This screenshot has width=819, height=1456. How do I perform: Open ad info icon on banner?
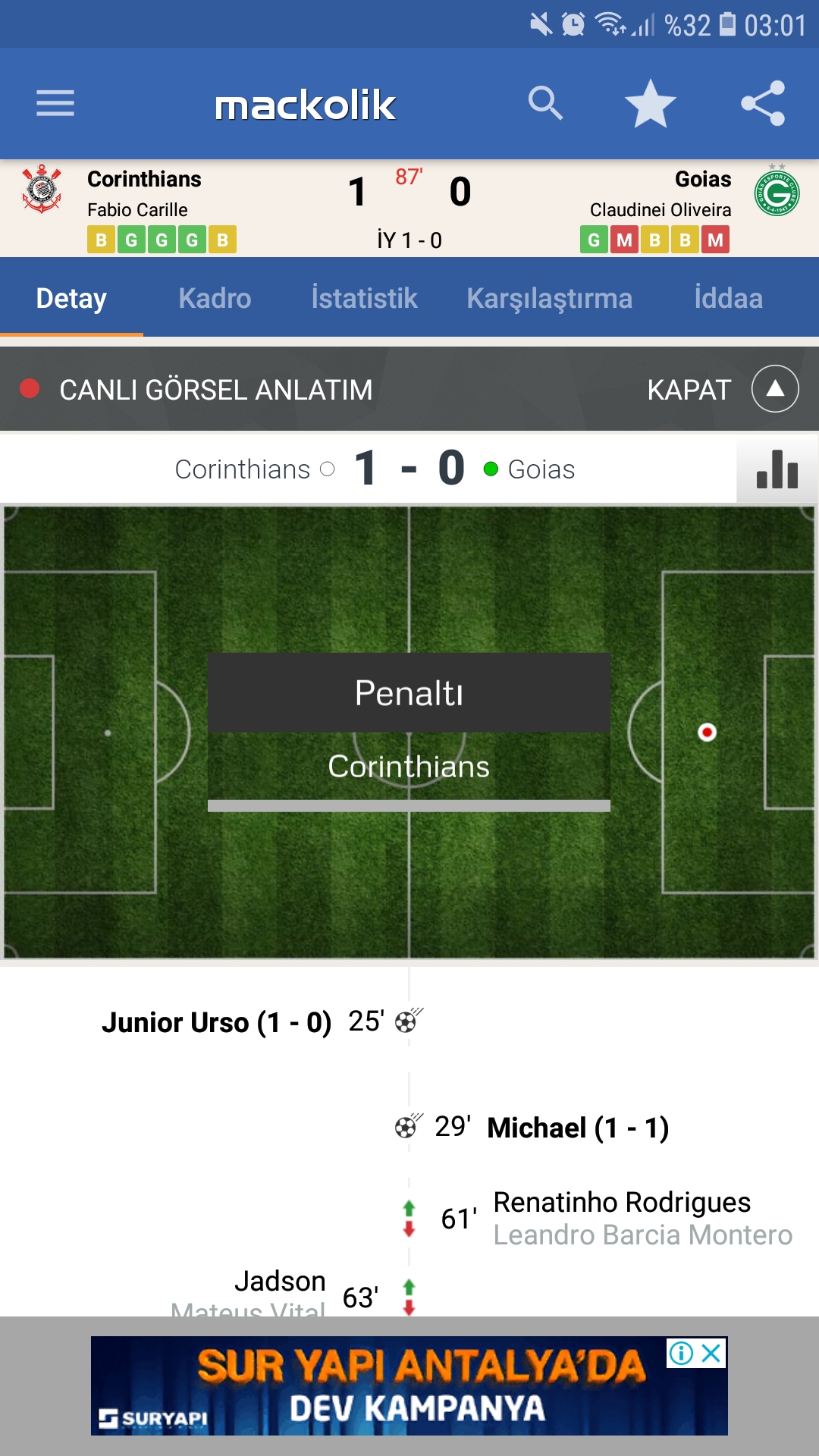coord(681,1353)
